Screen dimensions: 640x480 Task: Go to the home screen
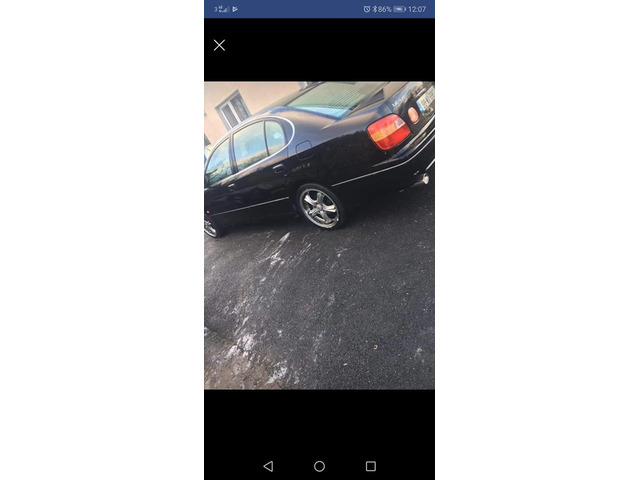coord(319,466)
